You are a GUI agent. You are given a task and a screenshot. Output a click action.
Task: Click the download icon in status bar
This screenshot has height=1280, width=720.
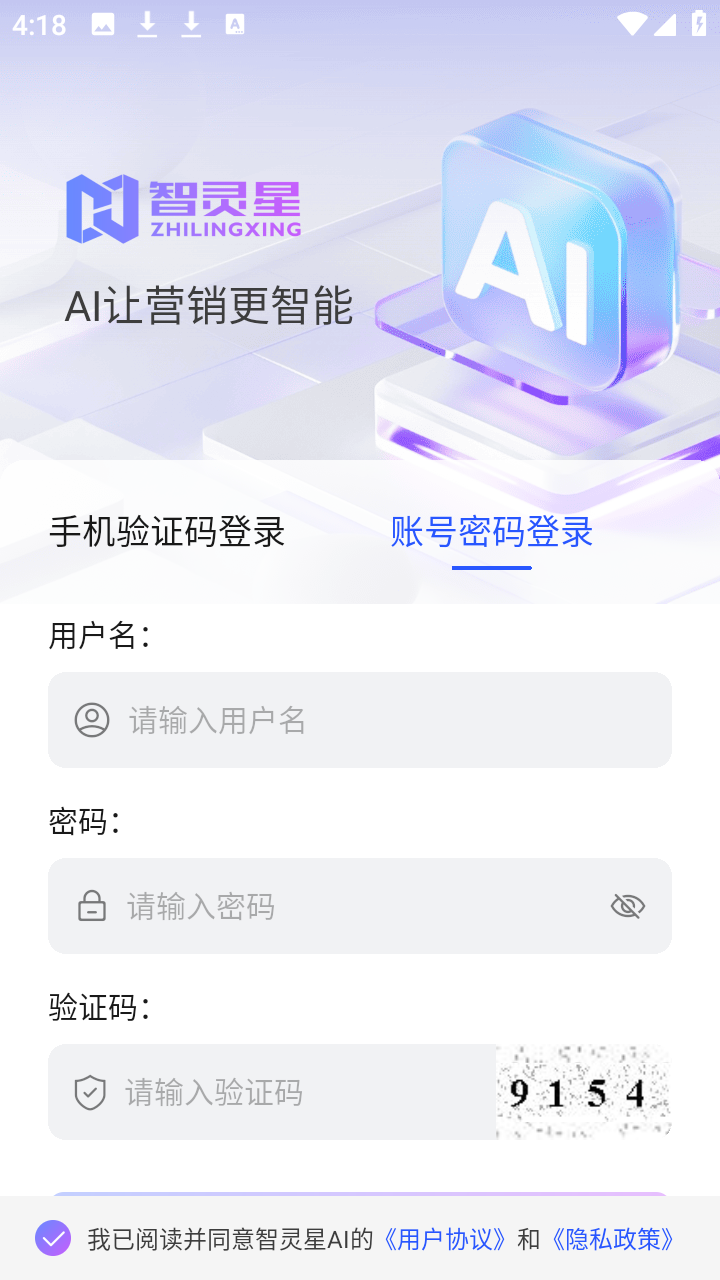(147, 24)
